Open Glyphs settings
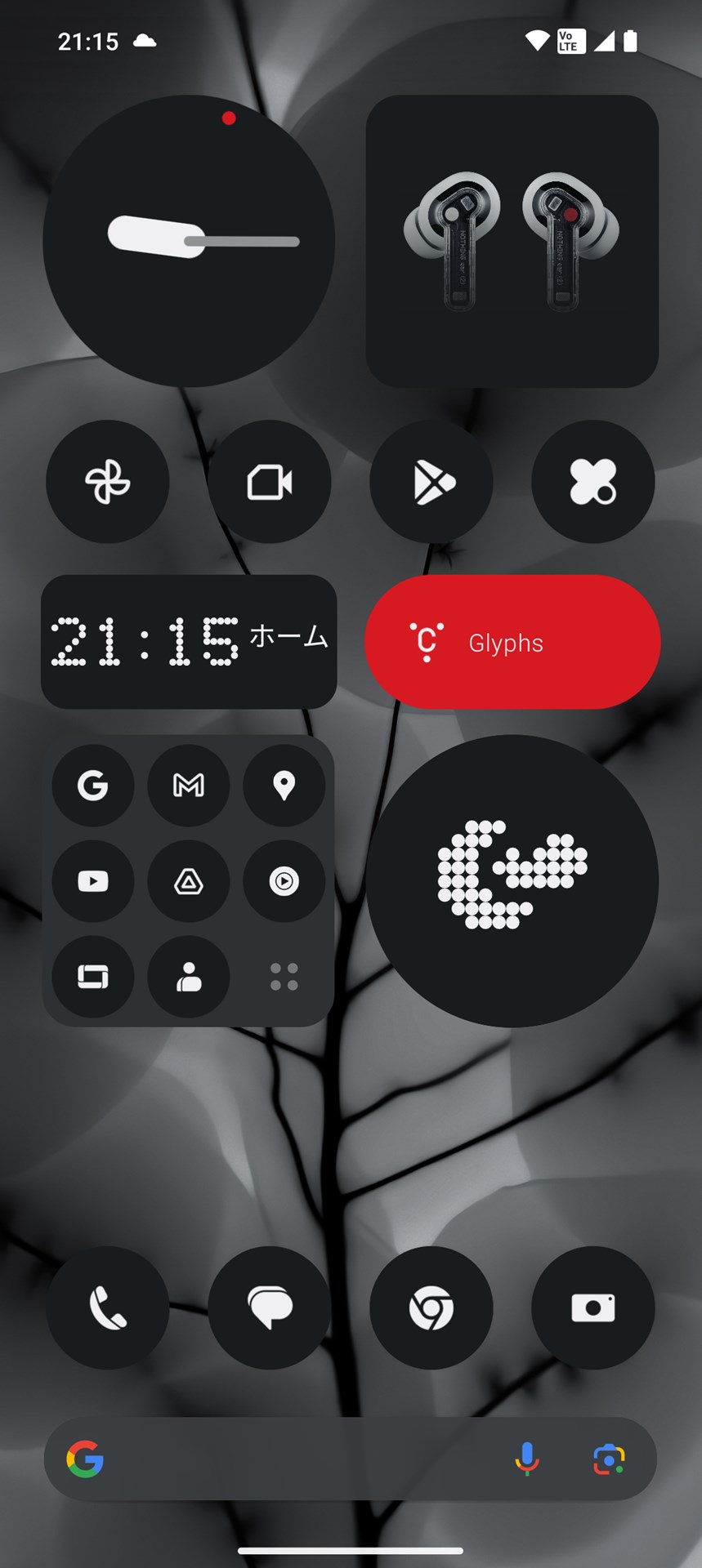The width and height of the screenshot is (702, 1568). pos(512,642)
